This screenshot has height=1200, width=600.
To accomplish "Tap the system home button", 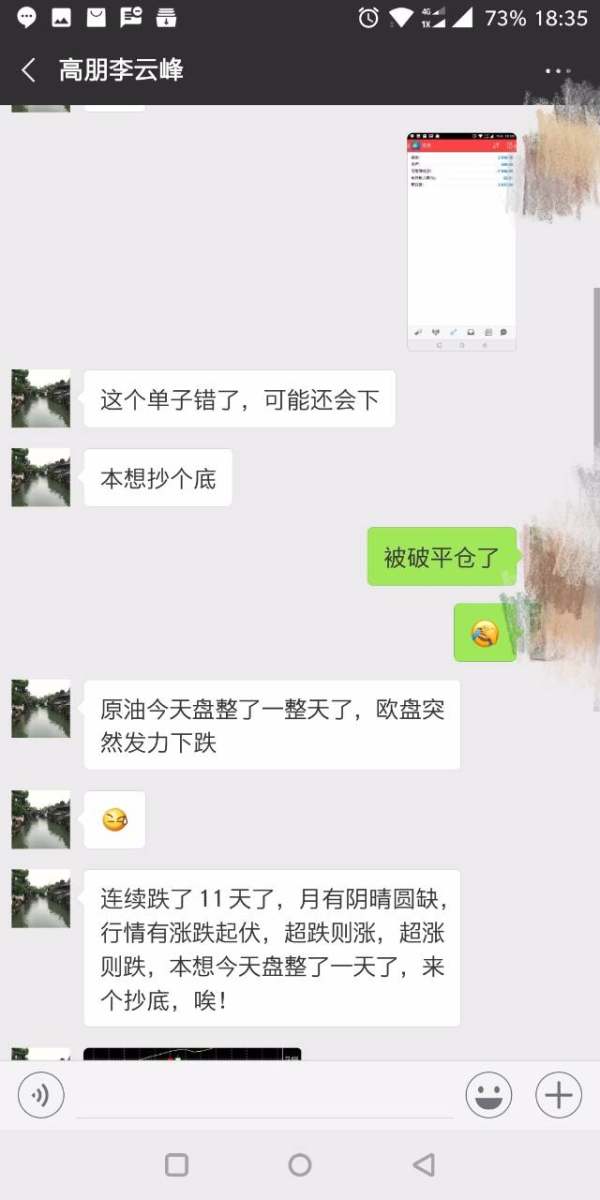I will coord(300,1165).
